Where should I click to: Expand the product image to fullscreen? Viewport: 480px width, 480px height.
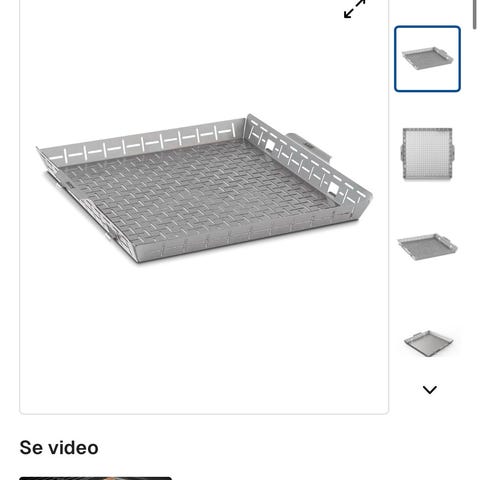tap(355, 8)
